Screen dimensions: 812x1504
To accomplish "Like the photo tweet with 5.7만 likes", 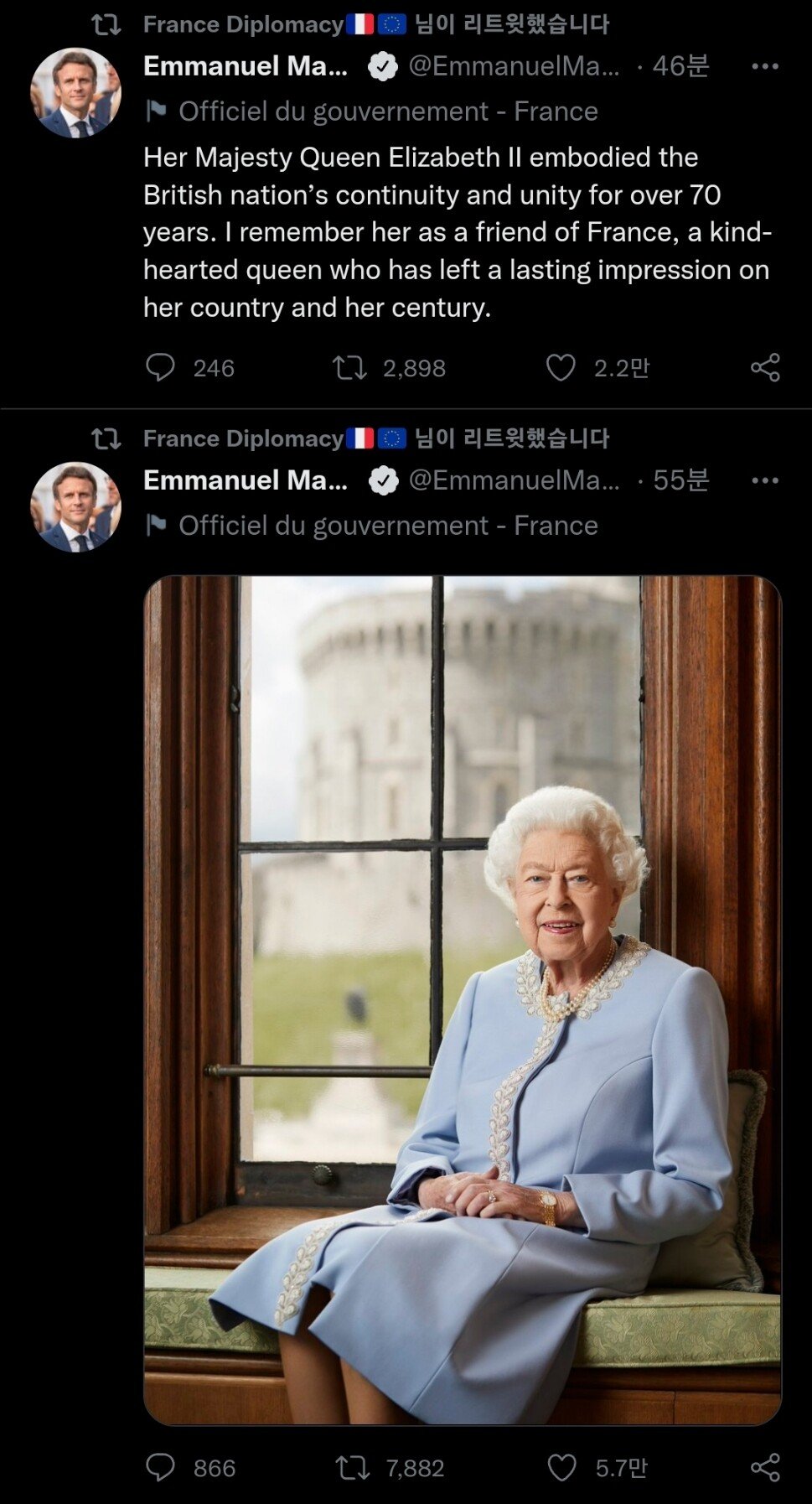I will click(561, 1467).
